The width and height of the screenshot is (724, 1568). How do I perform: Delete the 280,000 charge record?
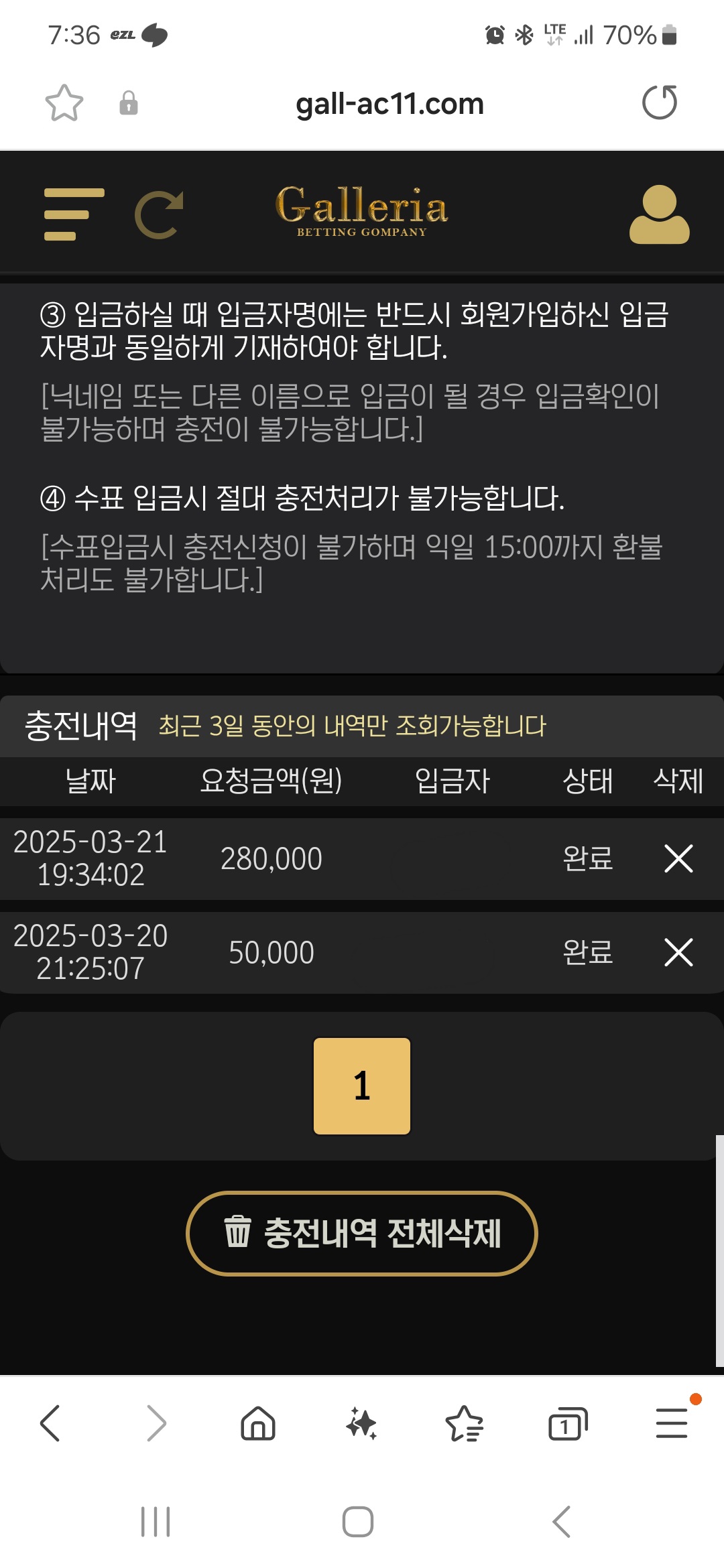pos(678,858)
